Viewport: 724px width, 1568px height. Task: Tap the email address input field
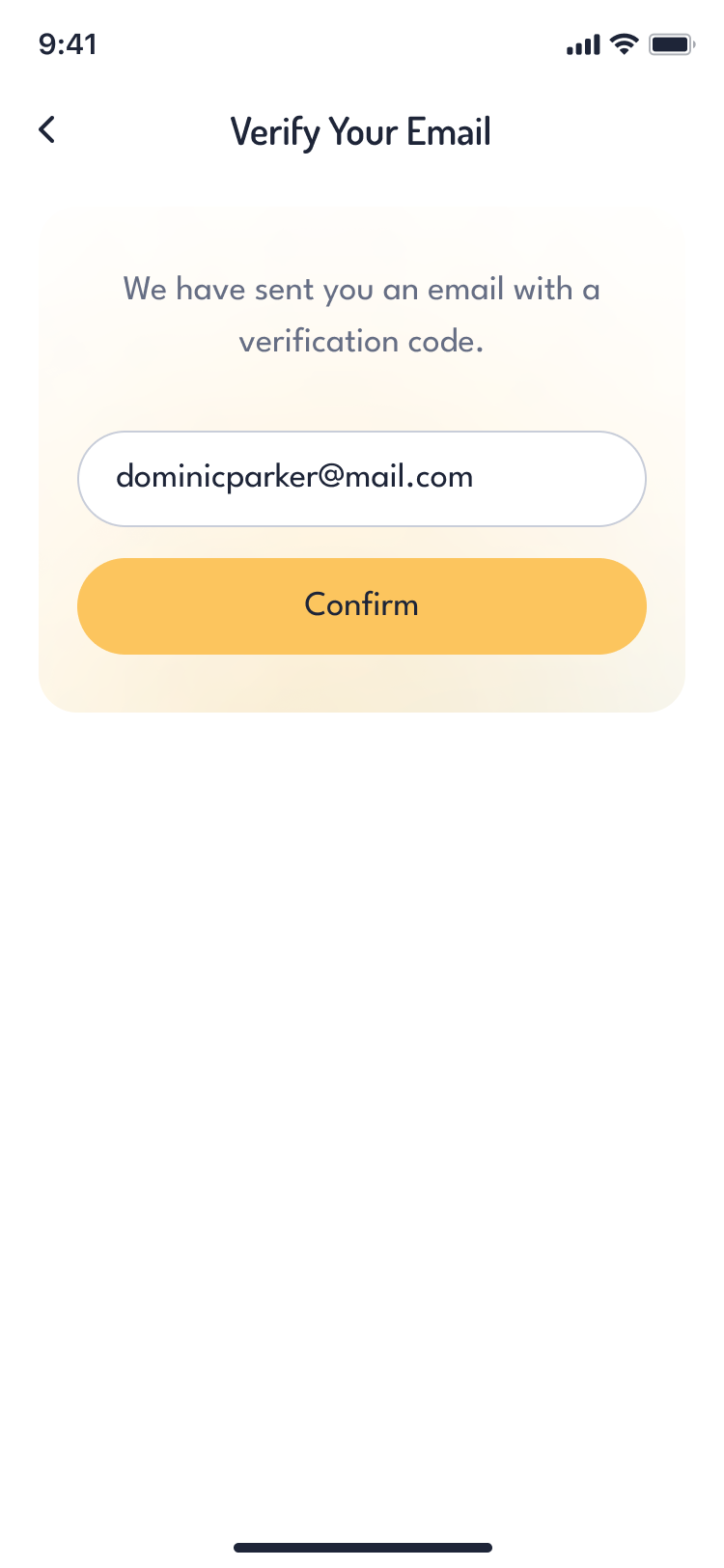[x=361, y=478]
